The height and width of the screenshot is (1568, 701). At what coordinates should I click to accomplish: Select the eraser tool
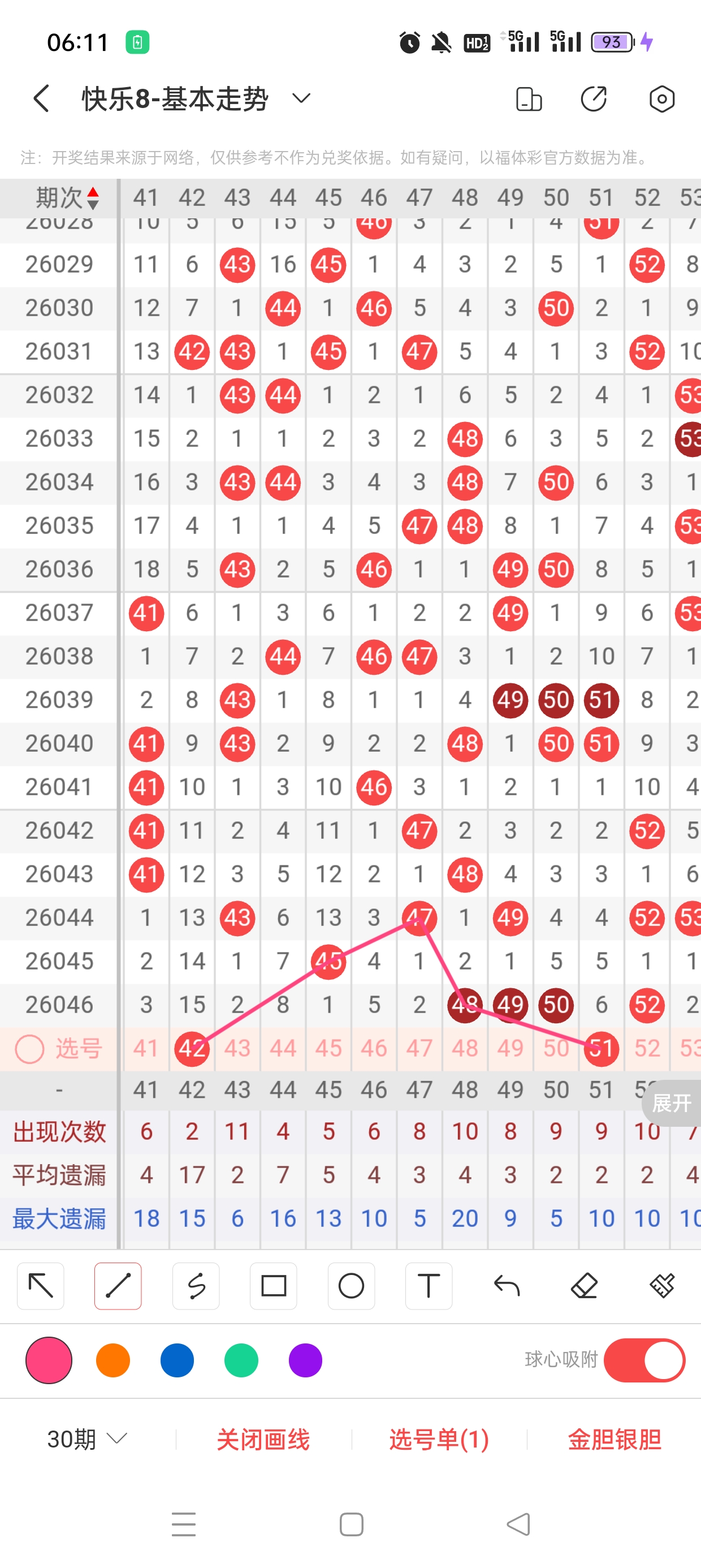pos(584,1286)
